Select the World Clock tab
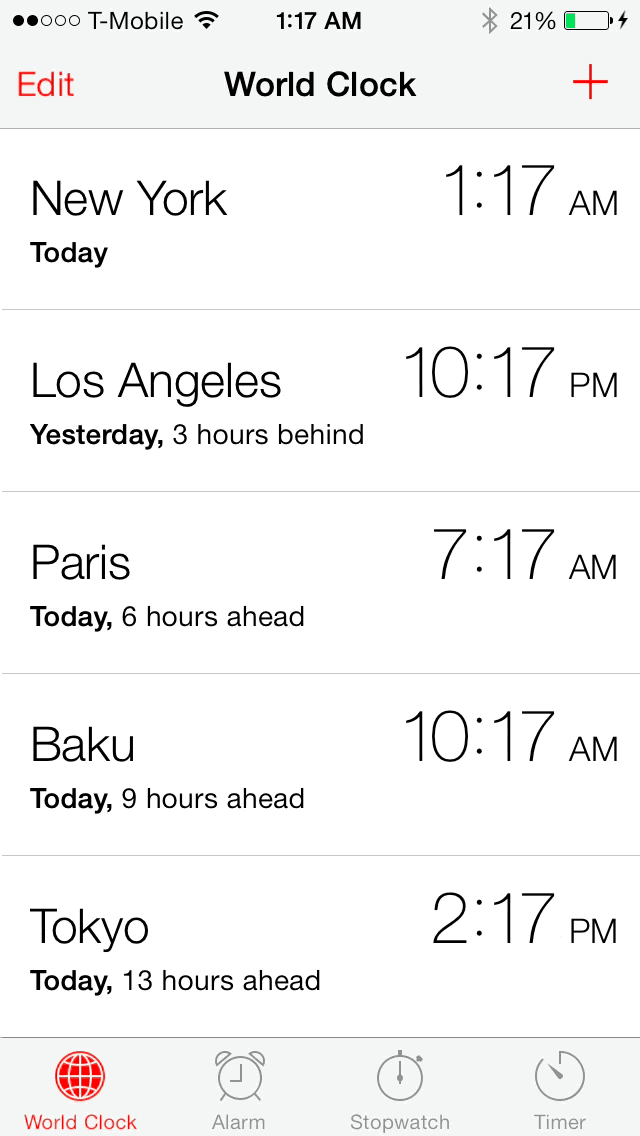The height and width of the screenshot is (1136, 640). [80, 1088]
